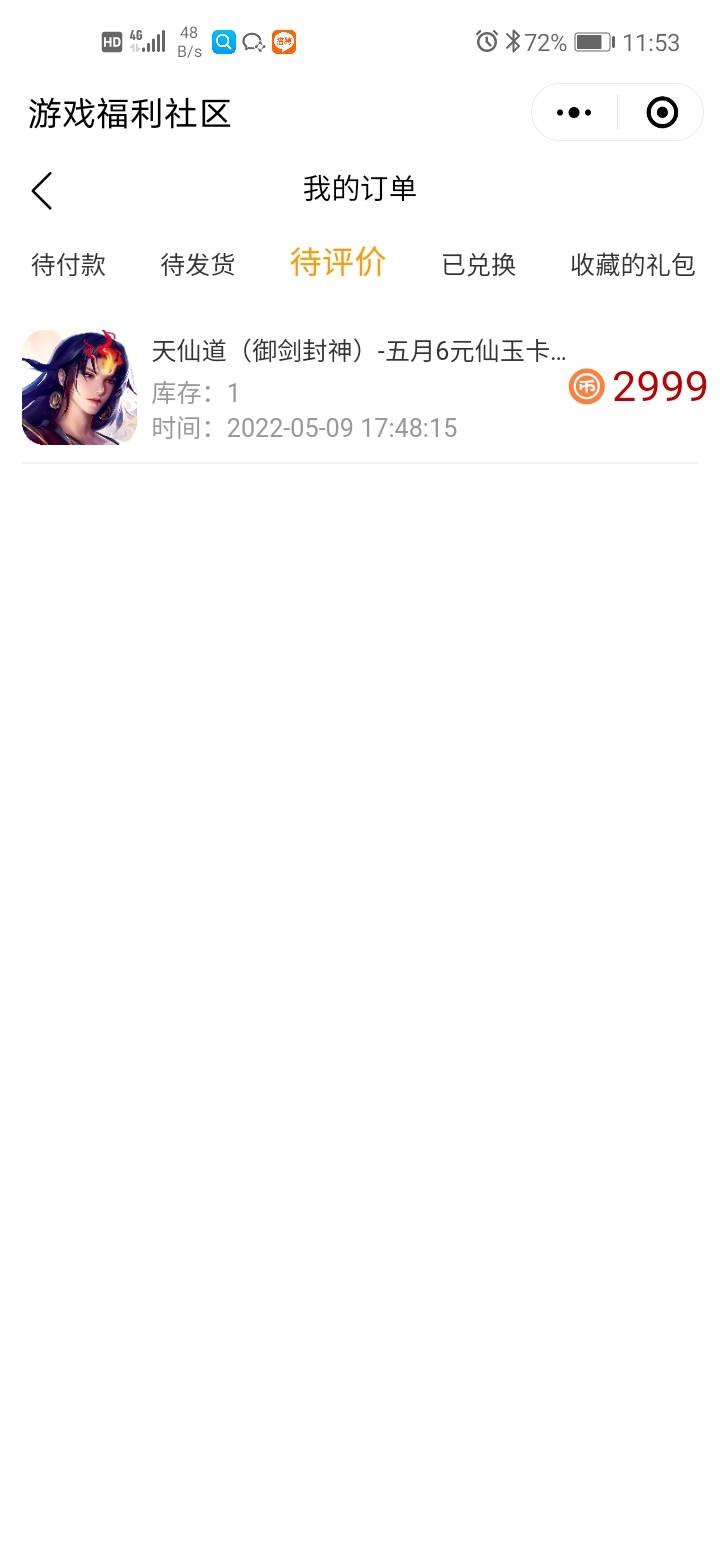Select the 待评价 tab
Image resolution: width=720 pixels, height=1560 pixels.
click(x=338, y=263)
